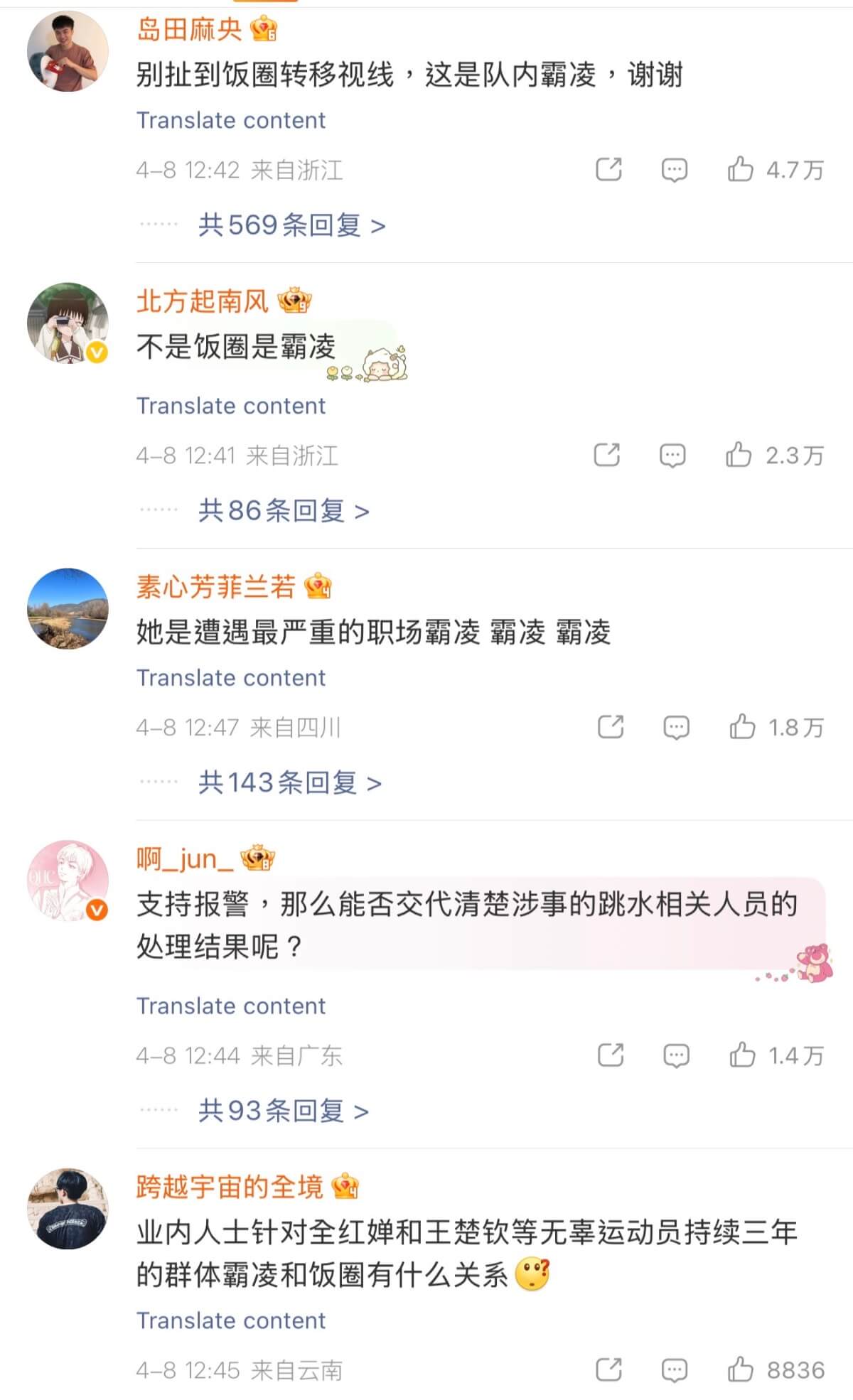View the 共143条回复 replies
Image resolution: width=853 pixels, height=1400 pixels.
point(289,782)
